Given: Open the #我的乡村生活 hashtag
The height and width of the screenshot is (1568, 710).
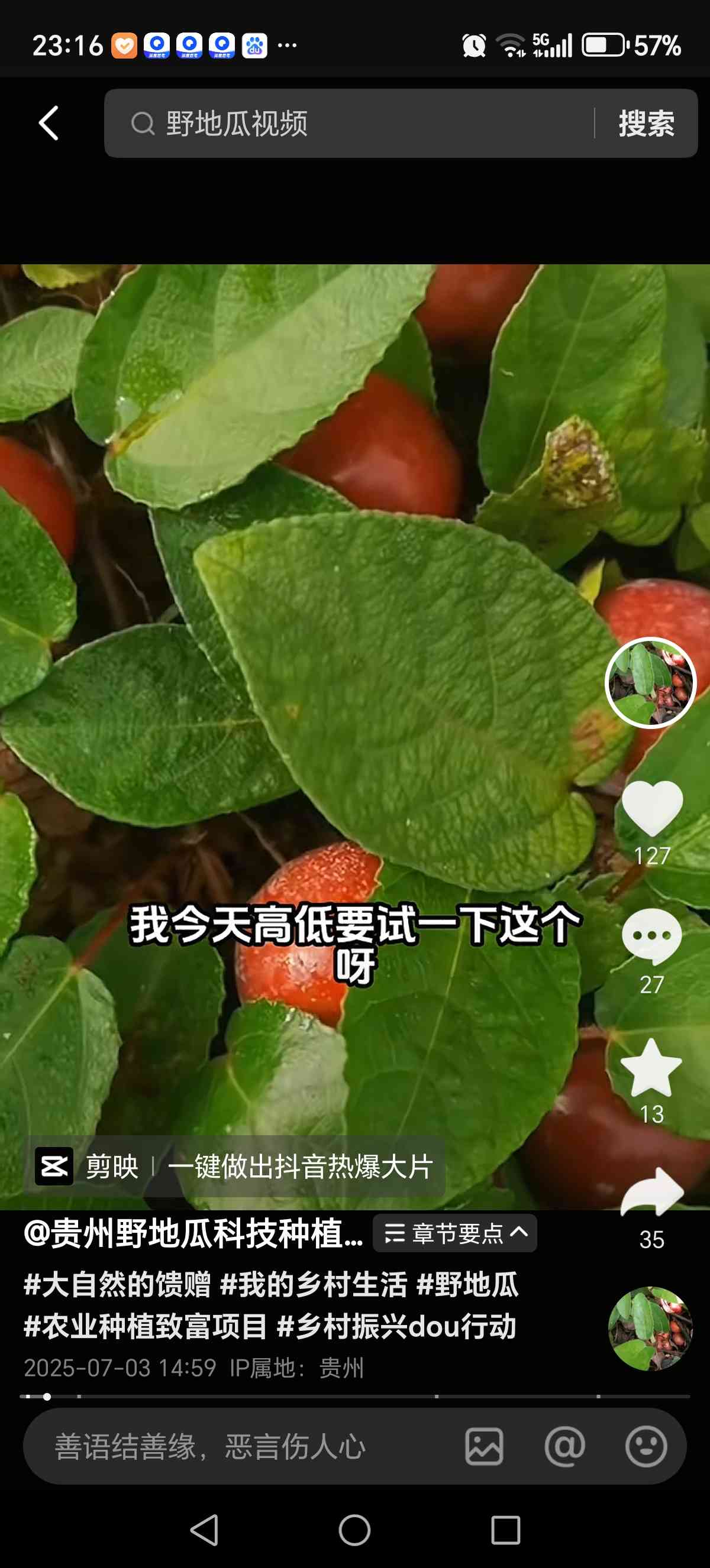Looking at the screenshot, I should pyautogui.click(x=314, y=1284).
